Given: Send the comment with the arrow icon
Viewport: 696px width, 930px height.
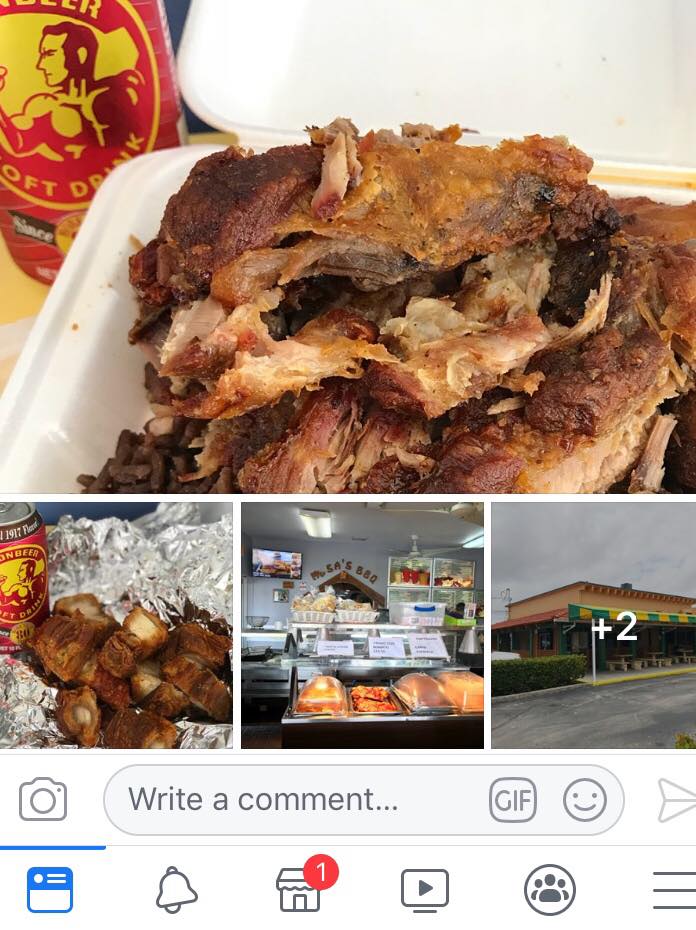Looking at the screenshot, I should (676, 800).
